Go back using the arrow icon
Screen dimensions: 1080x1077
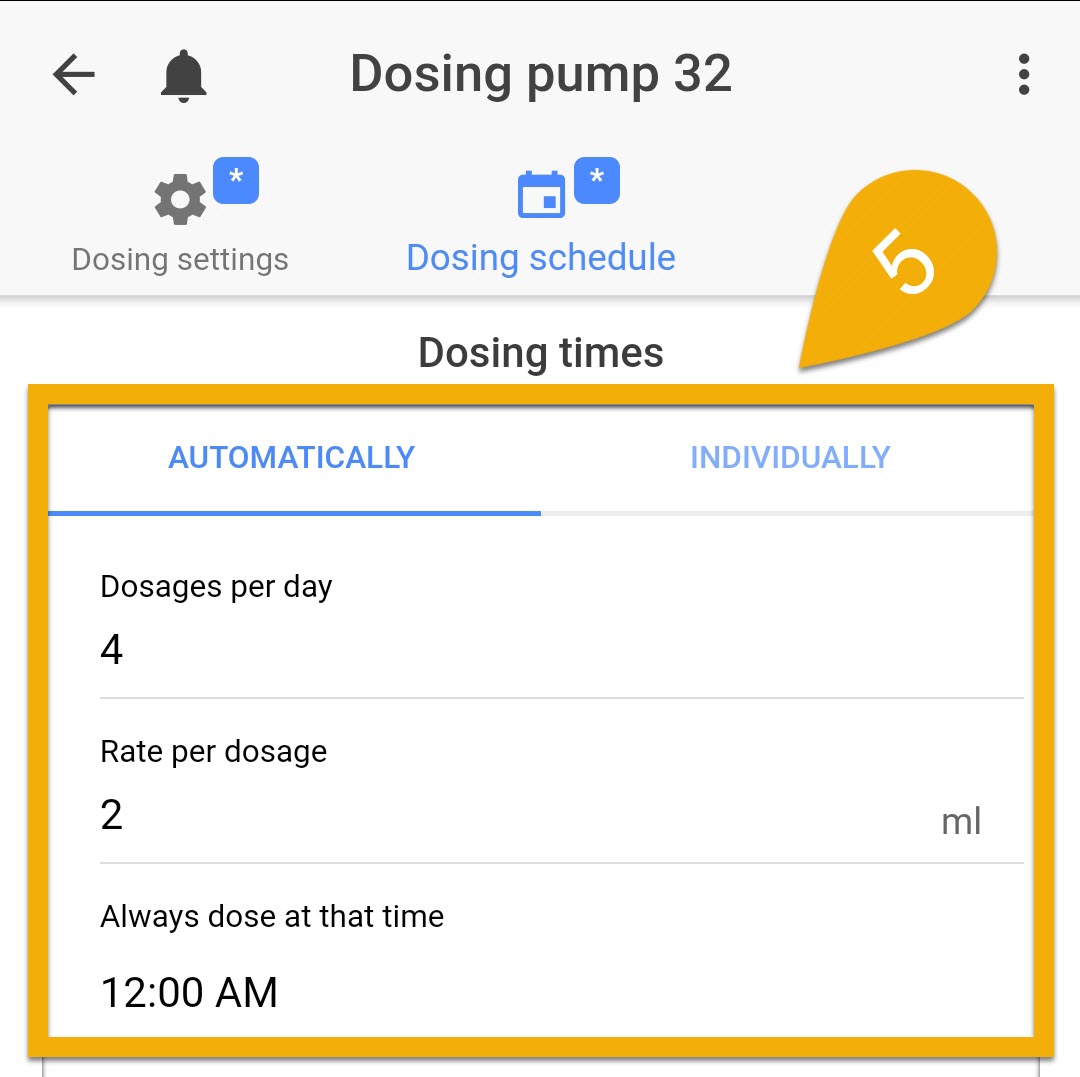coord(74,75)
